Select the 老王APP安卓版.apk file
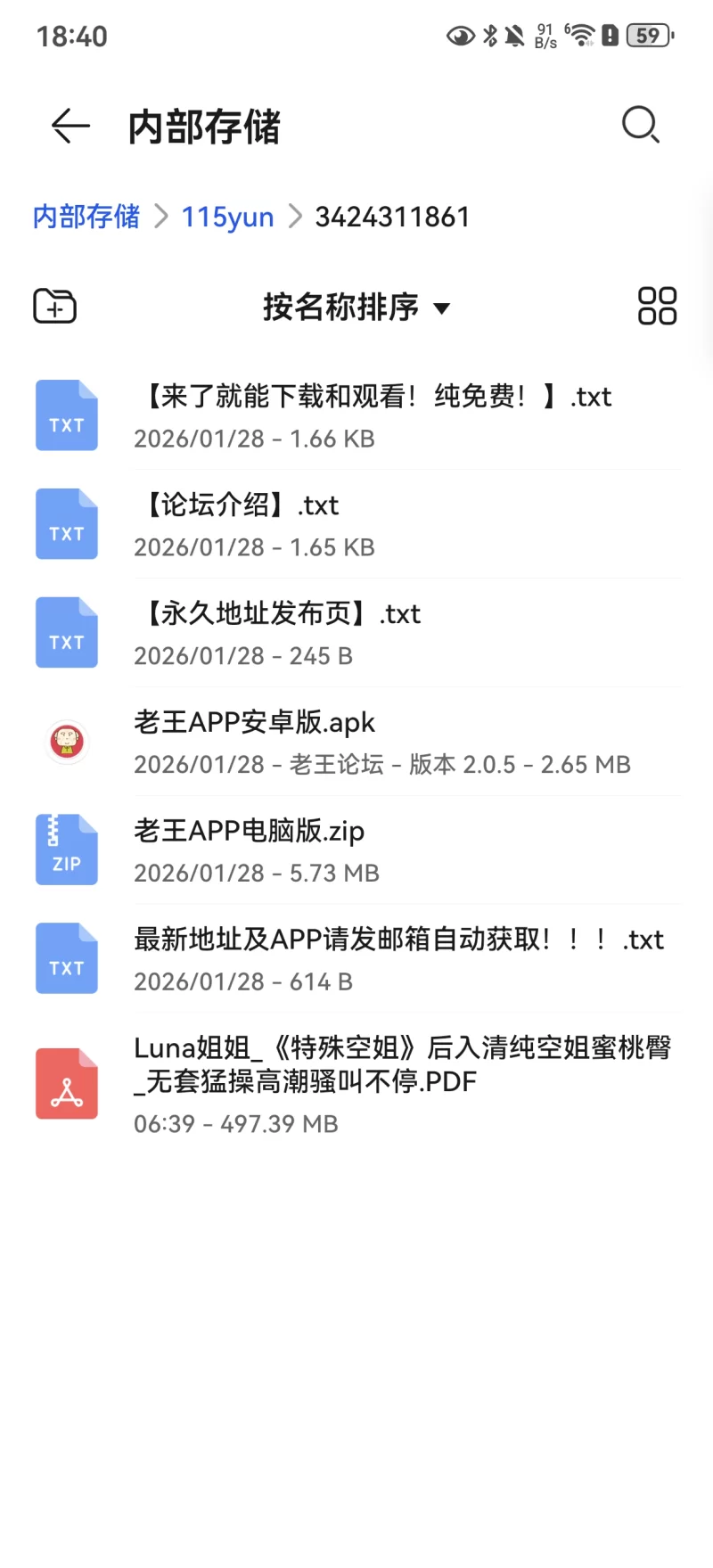713x1568 pixels. tap(356, 742)
